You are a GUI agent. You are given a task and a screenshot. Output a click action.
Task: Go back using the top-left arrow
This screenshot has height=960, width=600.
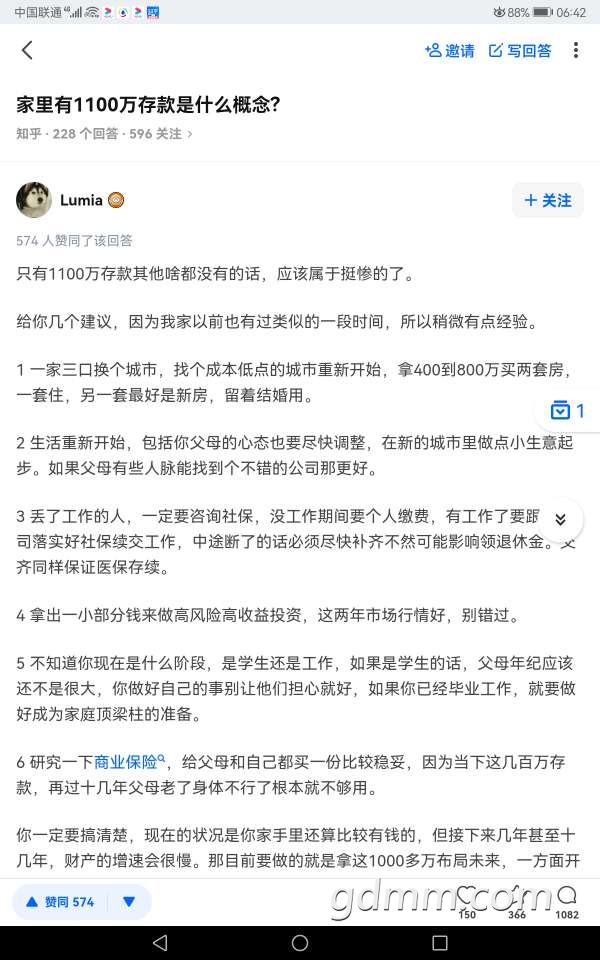27,50
